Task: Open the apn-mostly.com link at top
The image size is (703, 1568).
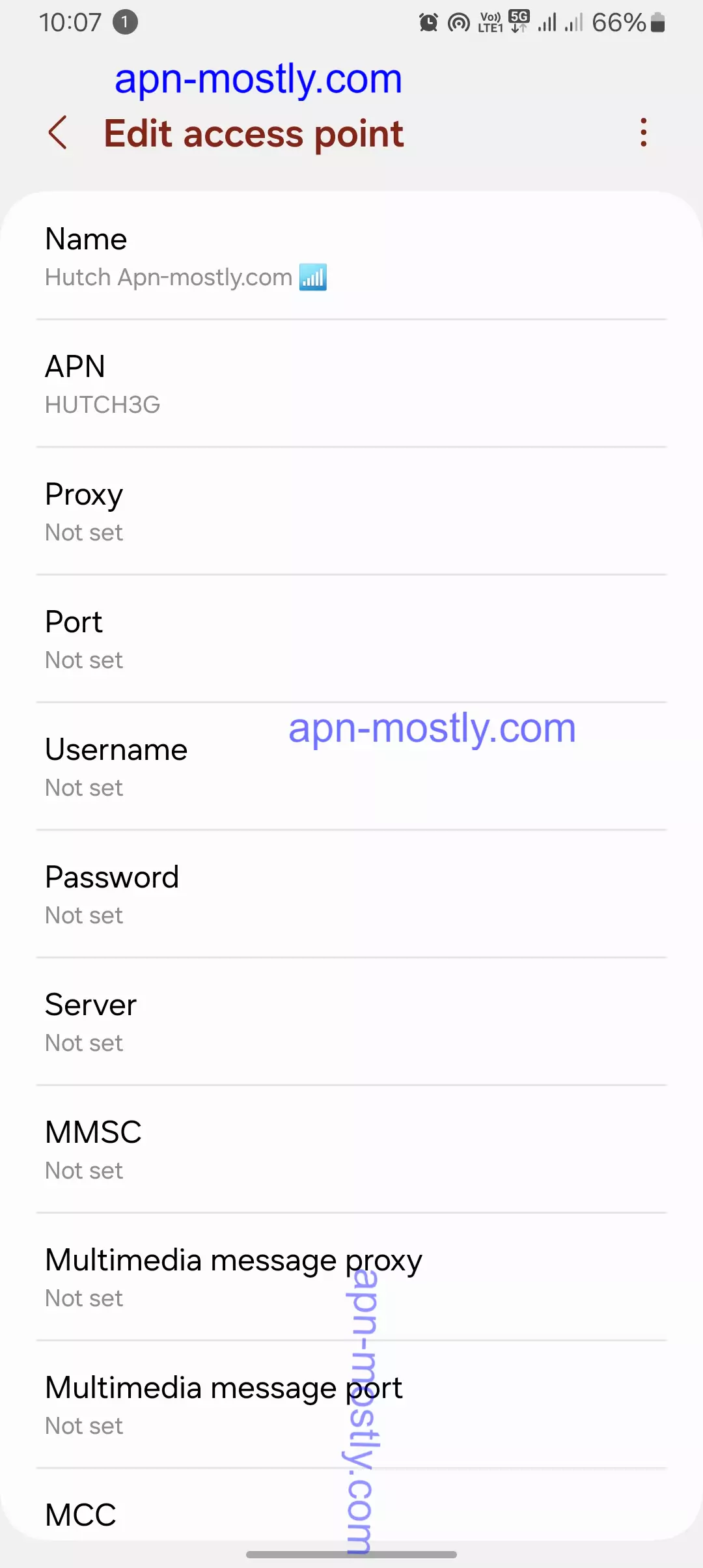Action: click(x=257, y=78)
